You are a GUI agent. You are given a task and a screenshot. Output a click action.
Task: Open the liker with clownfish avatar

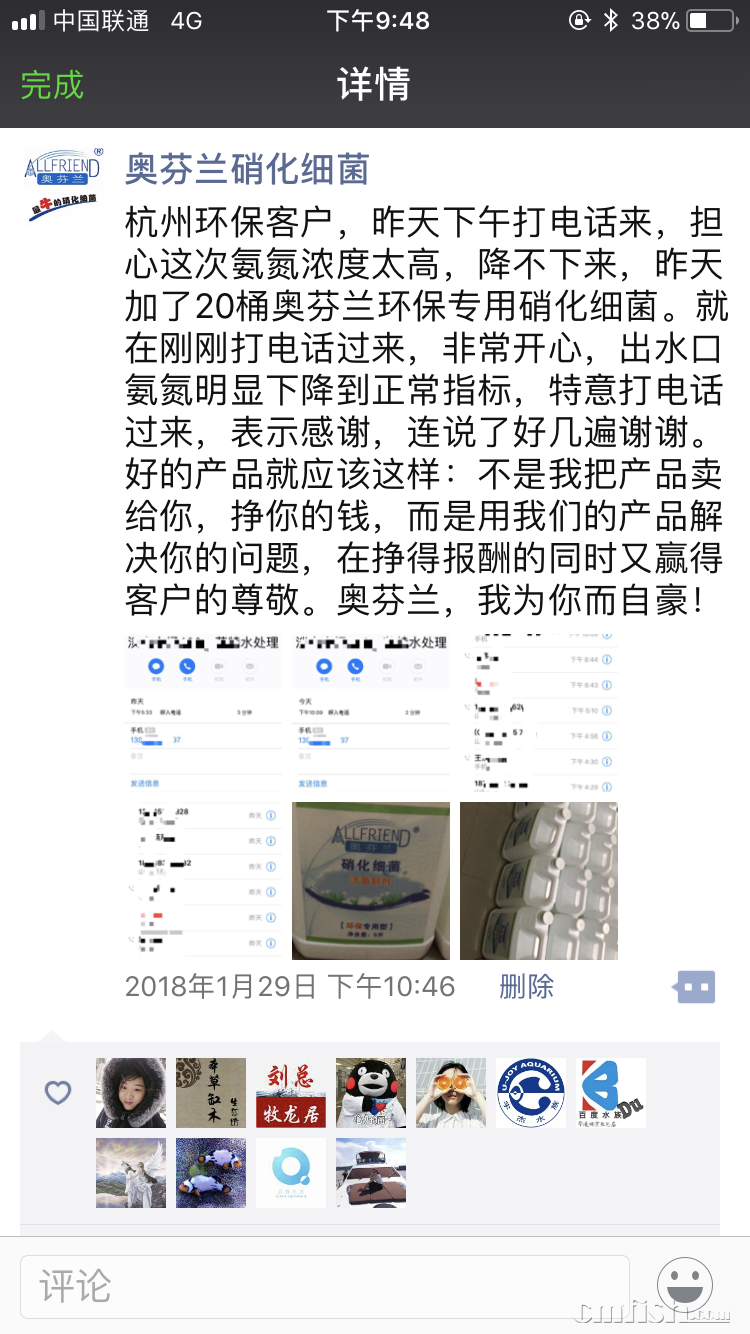211,1173
